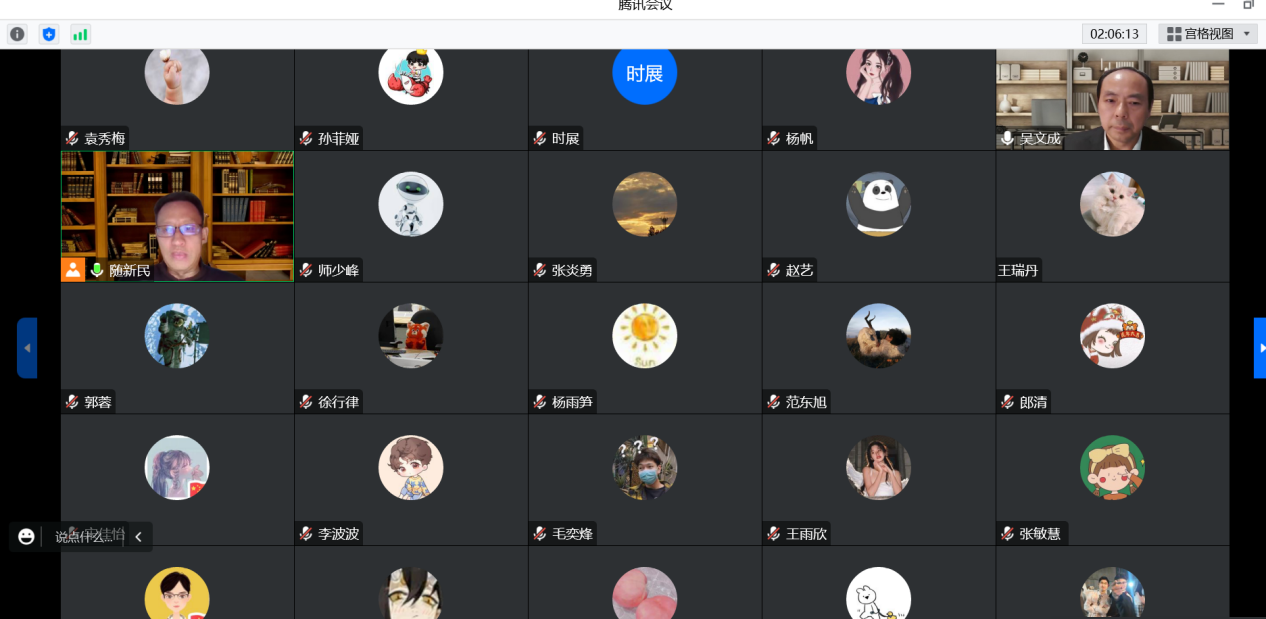Minimize the 腾讯会议 window
This screenshot has height=619, width=1266.
coord(1217,5)
